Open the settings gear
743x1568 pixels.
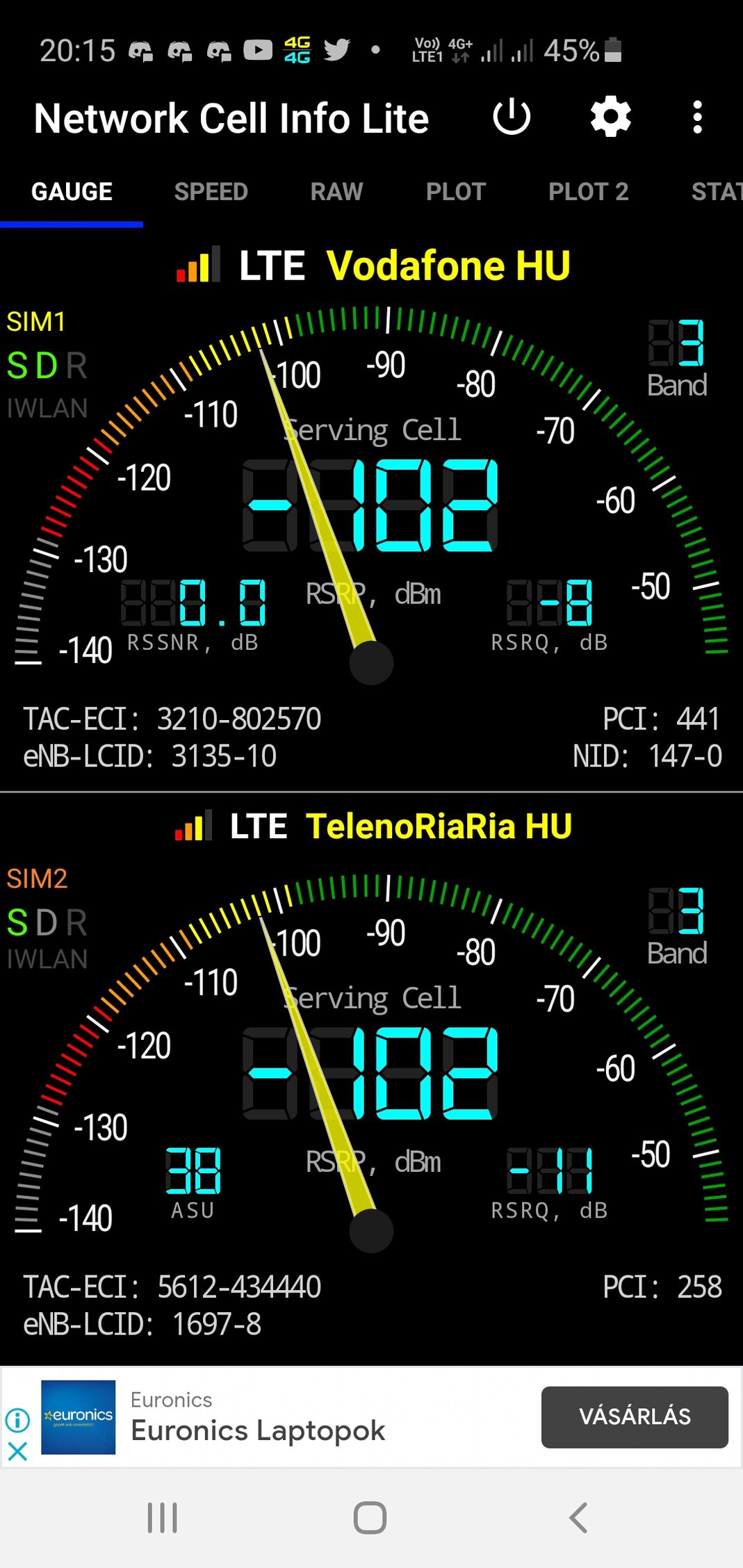[610, 117]
